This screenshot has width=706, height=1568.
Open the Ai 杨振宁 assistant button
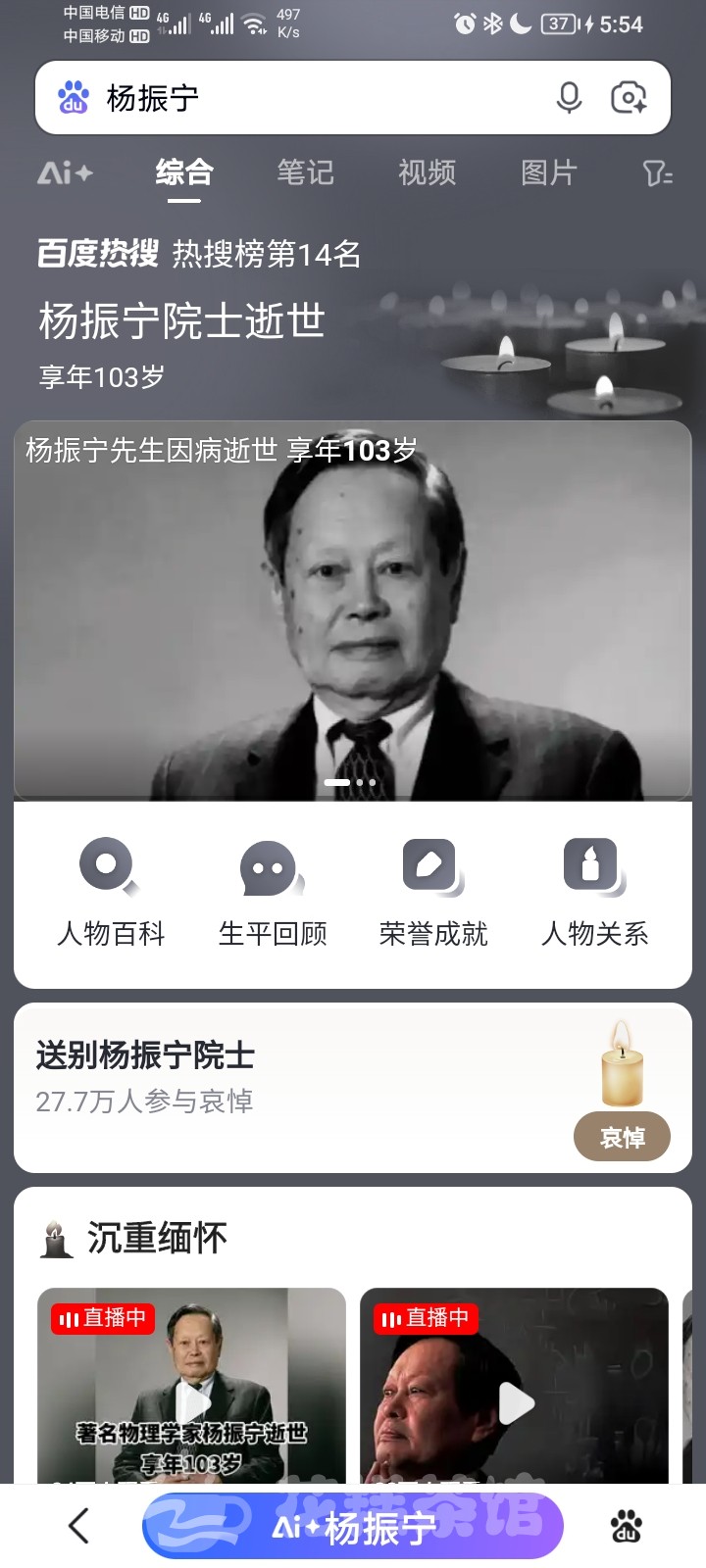tap(353, 1526)
